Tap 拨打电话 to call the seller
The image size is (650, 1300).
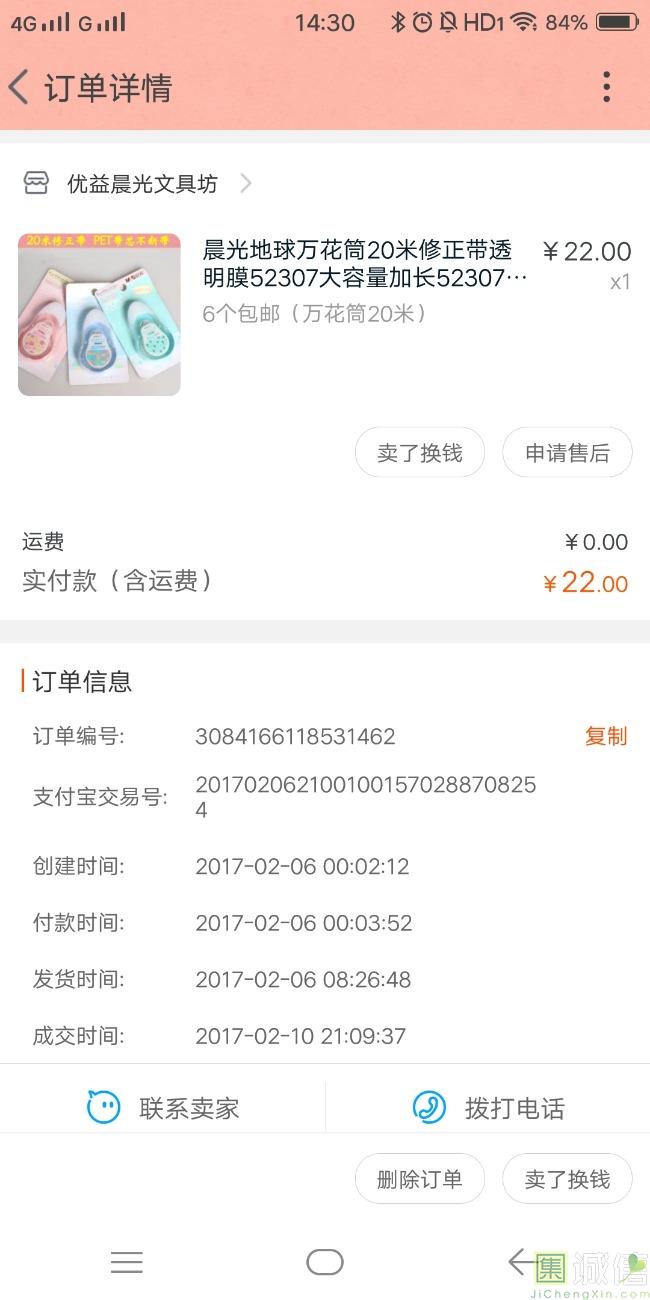(489, 1108)
